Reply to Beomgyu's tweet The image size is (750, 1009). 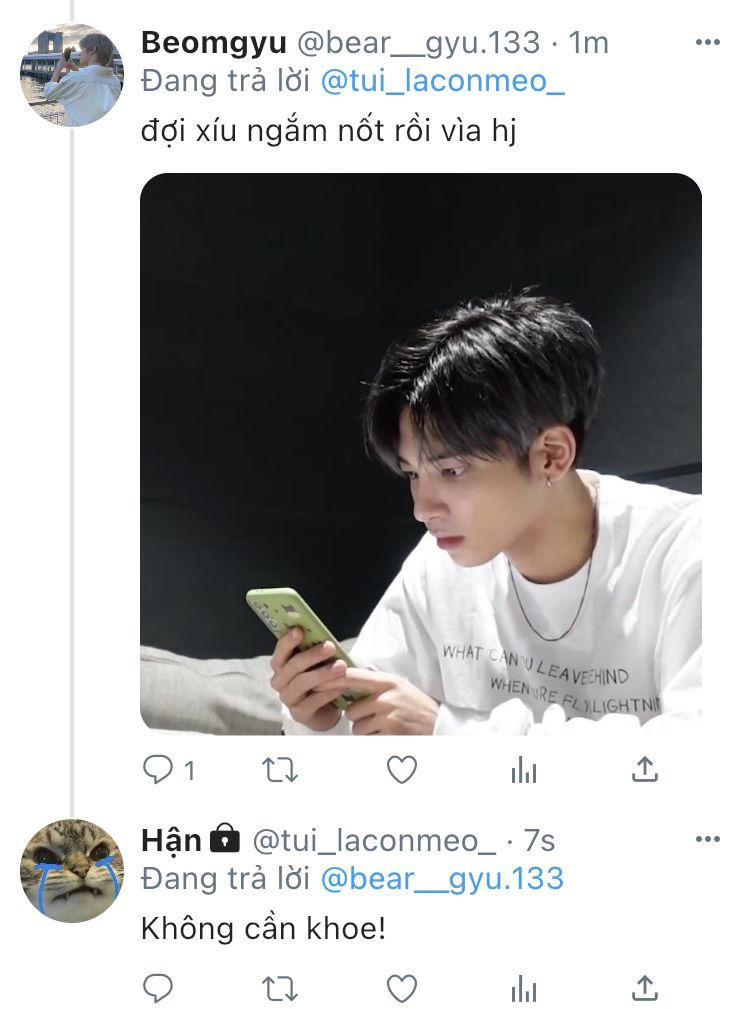[158, 770]
